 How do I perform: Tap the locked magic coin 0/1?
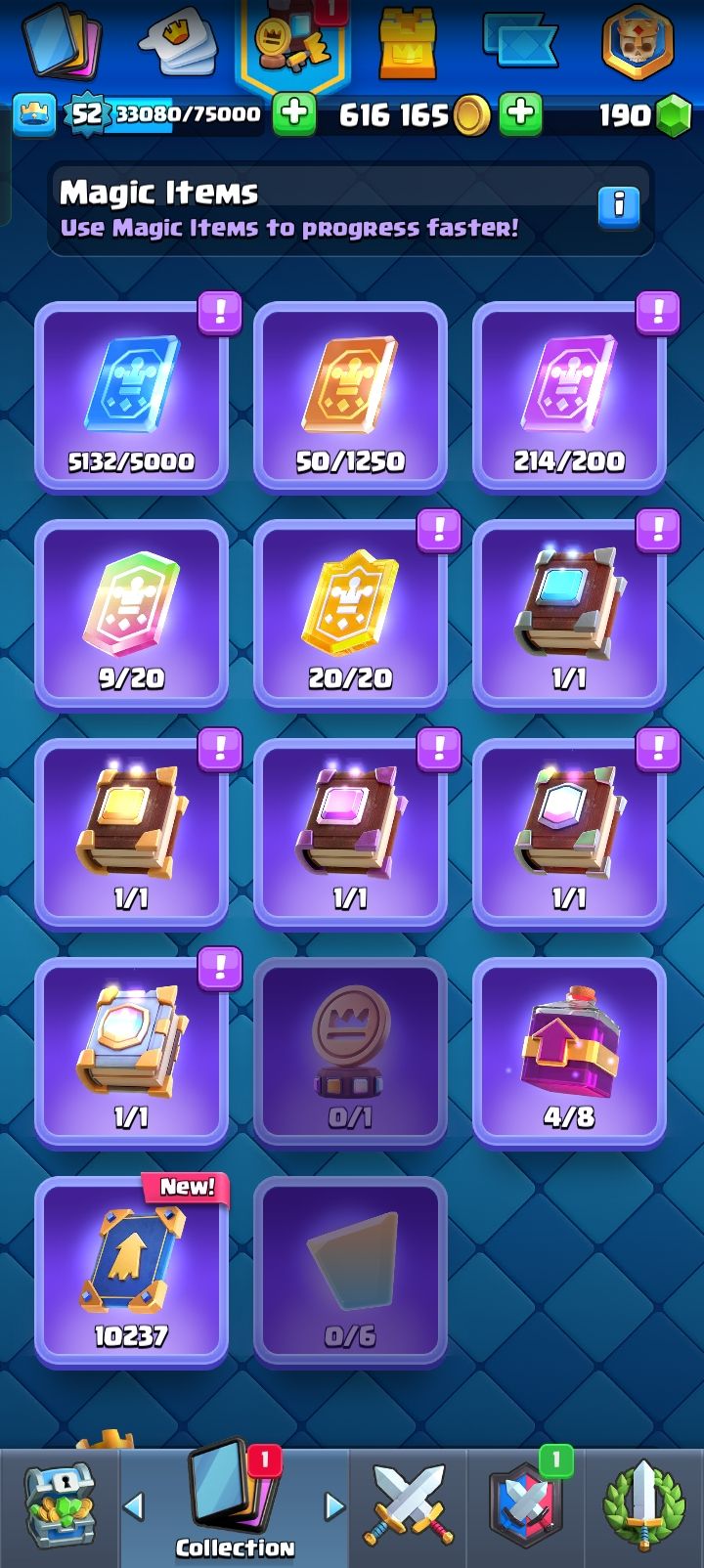click(350, 1053)
